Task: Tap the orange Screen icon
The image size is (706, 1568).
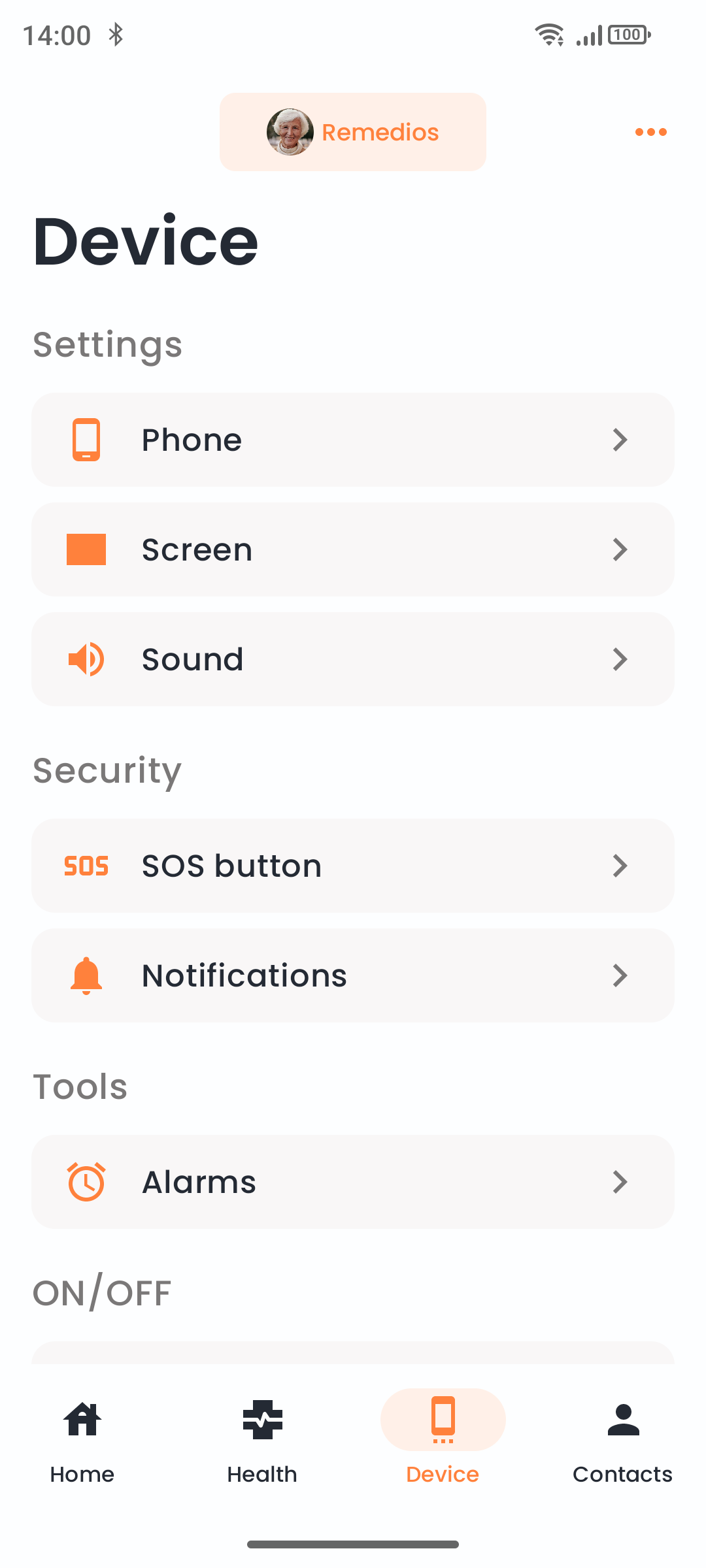Action: [86, 549]
